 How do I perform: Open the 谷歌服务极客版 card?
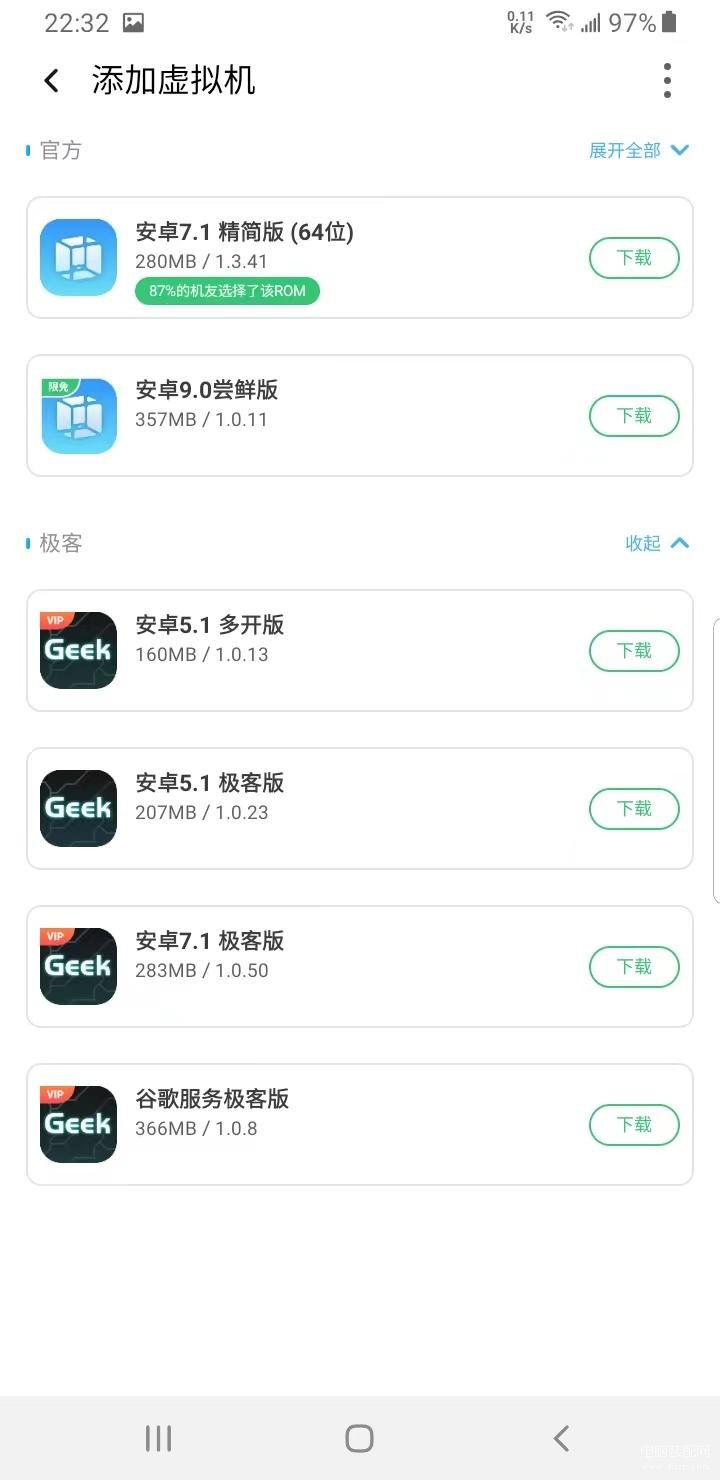pos(360,1125)
